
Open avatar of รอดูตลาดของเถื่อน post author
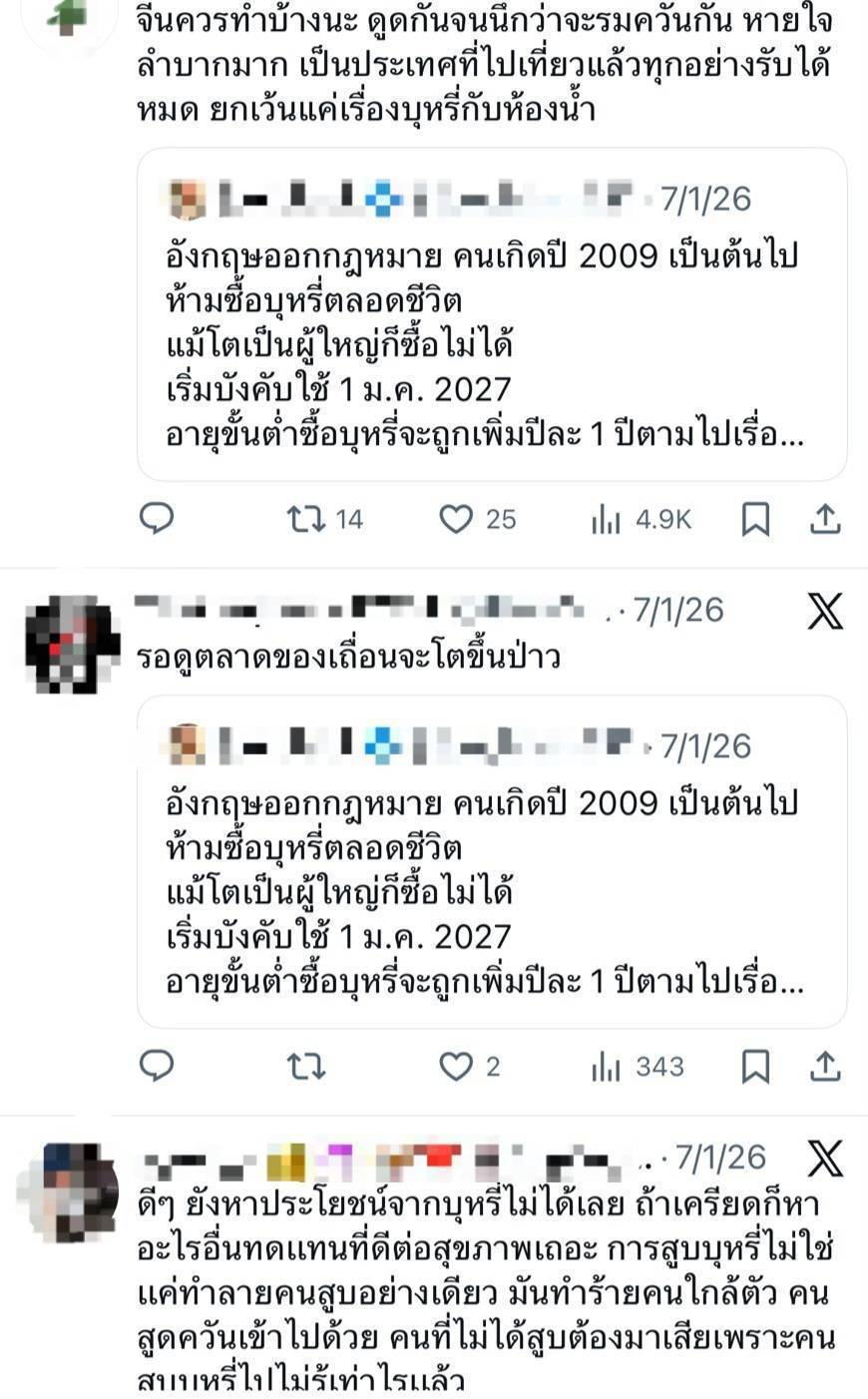coord(72,644)
